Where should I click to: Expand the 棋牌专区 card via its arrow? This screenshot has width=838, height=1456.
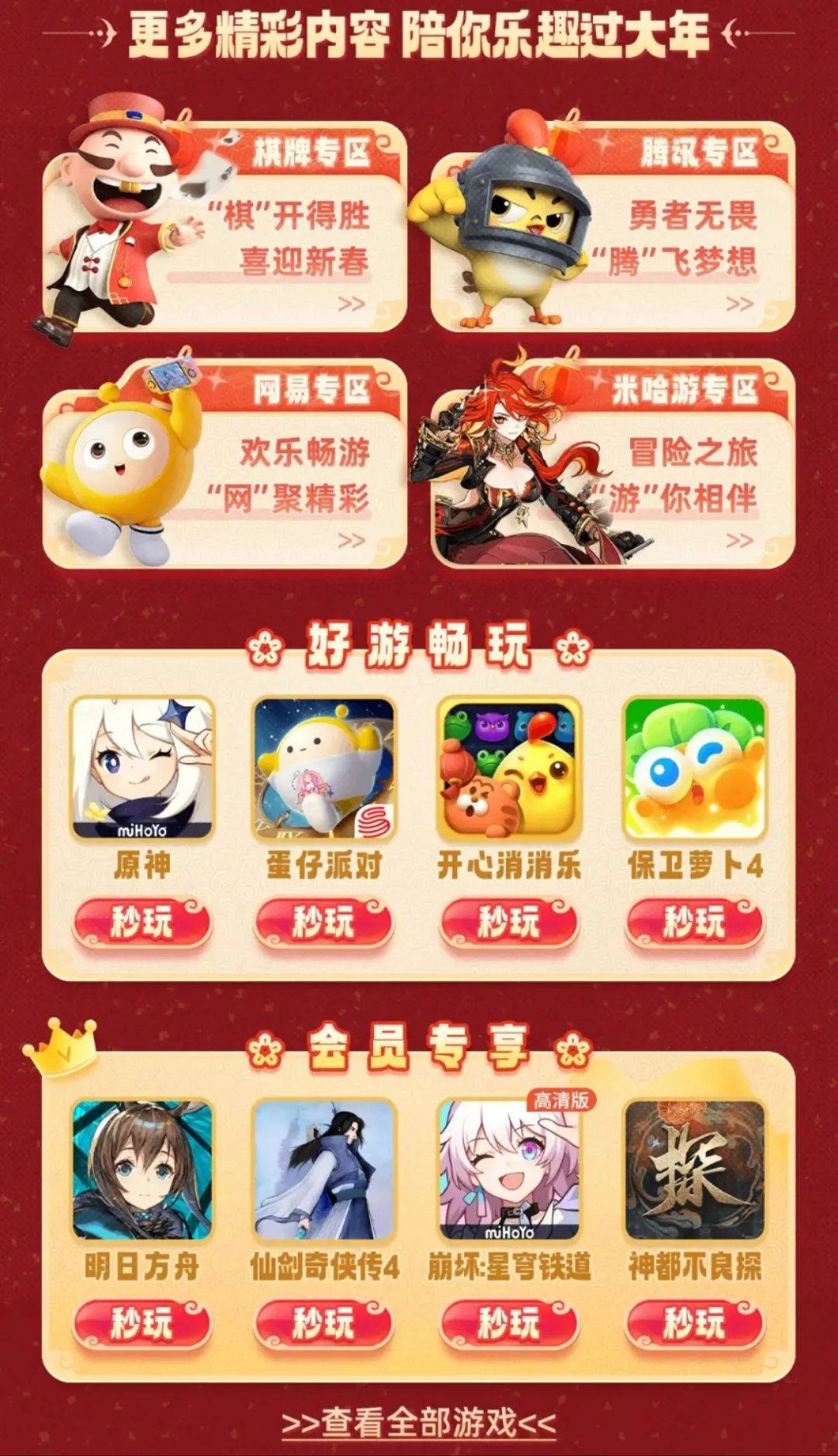click(x=353, y=303)
